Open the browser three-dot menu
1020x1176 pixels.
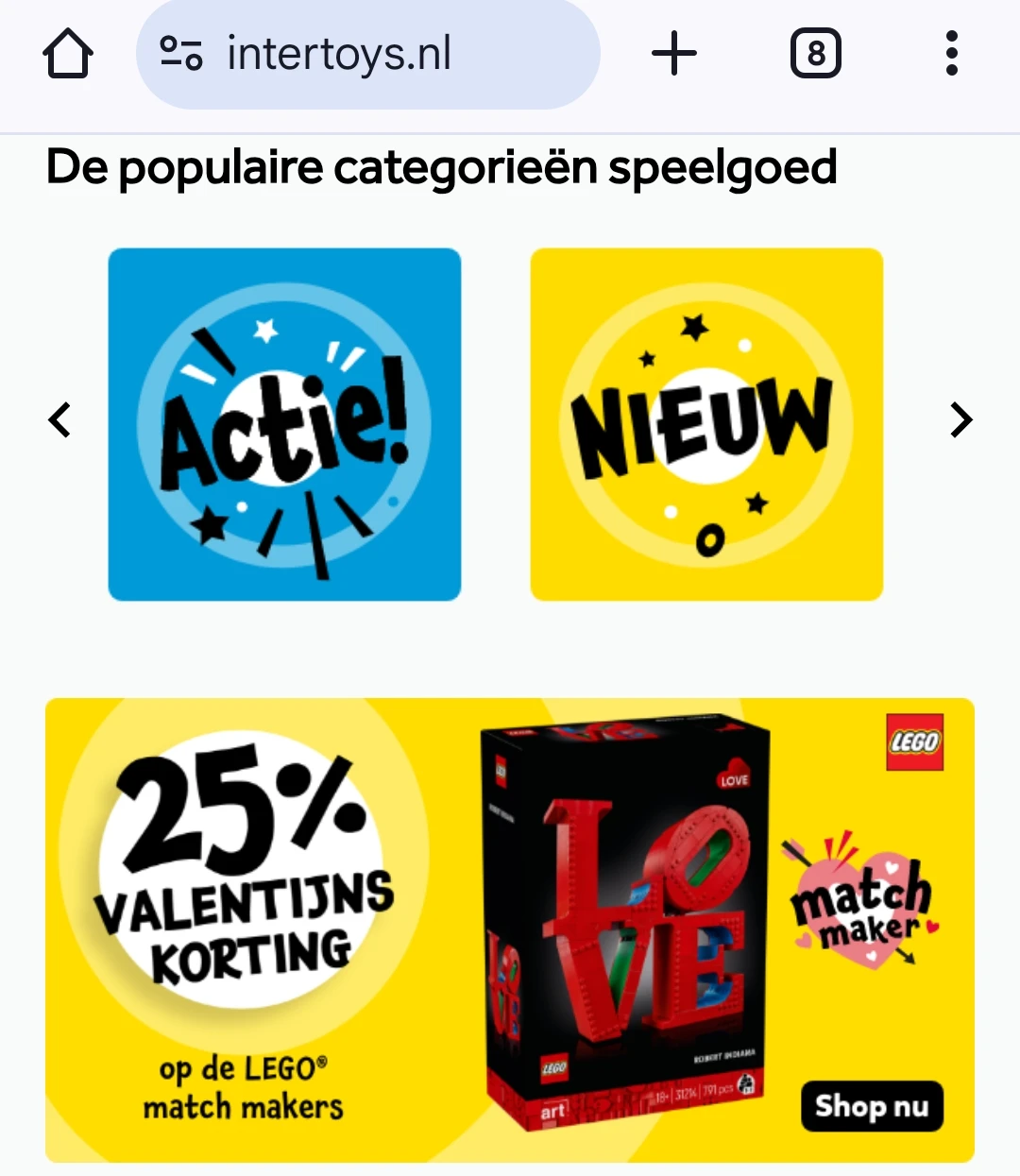pyautogui.click(x=951, y=54)
